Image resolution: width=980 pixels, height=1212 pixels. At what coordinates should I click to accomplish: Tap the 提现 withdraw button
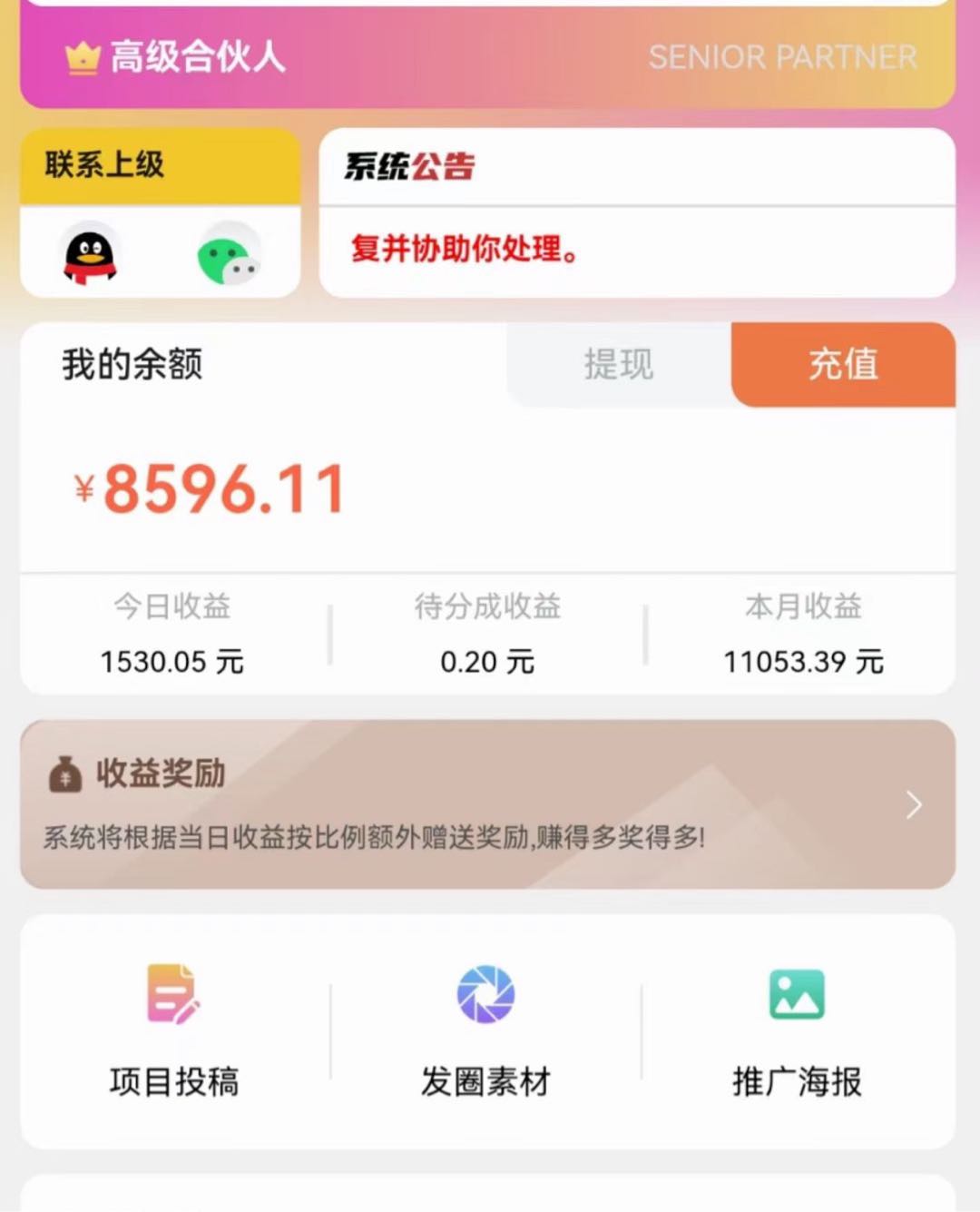pos(619,364)
